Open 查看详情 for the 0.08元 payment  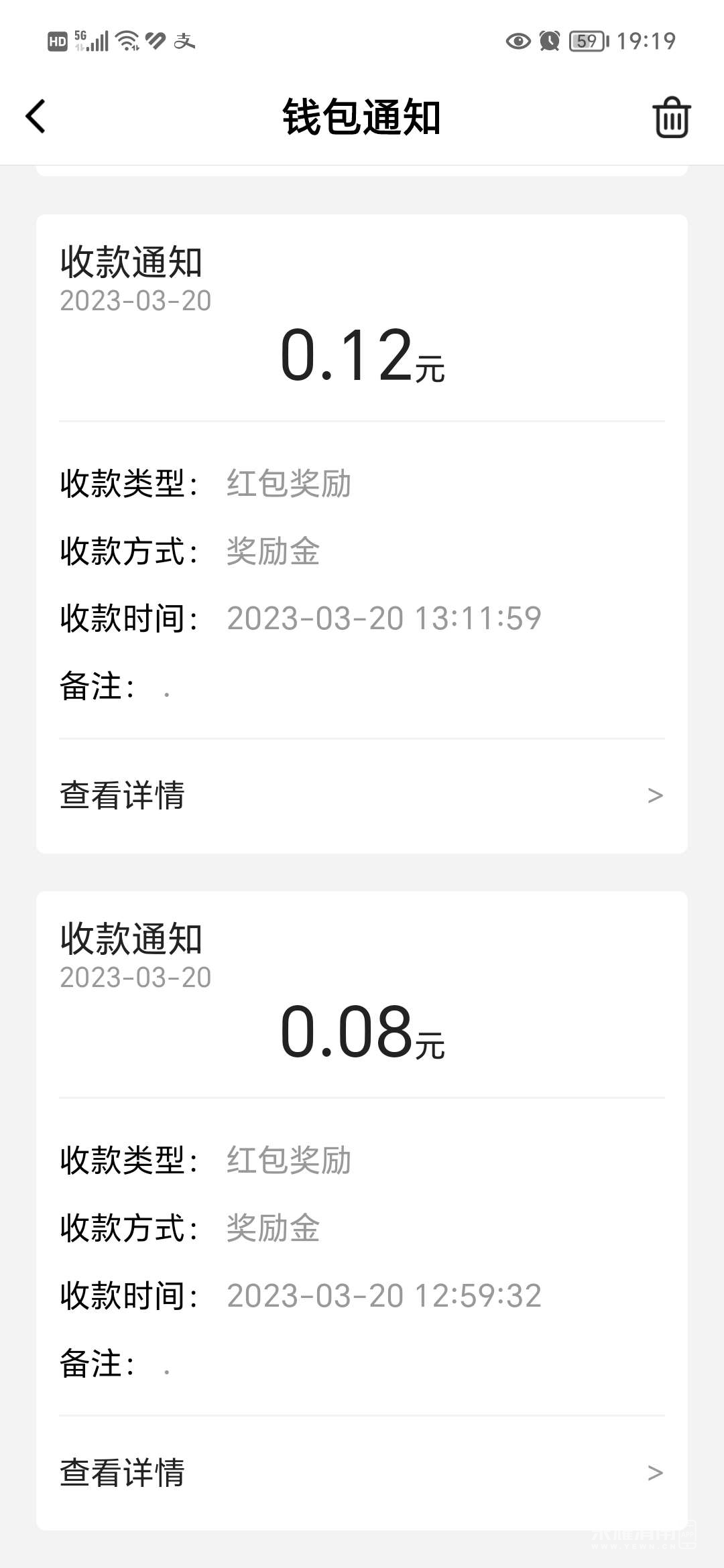(x=362, y=1472)
